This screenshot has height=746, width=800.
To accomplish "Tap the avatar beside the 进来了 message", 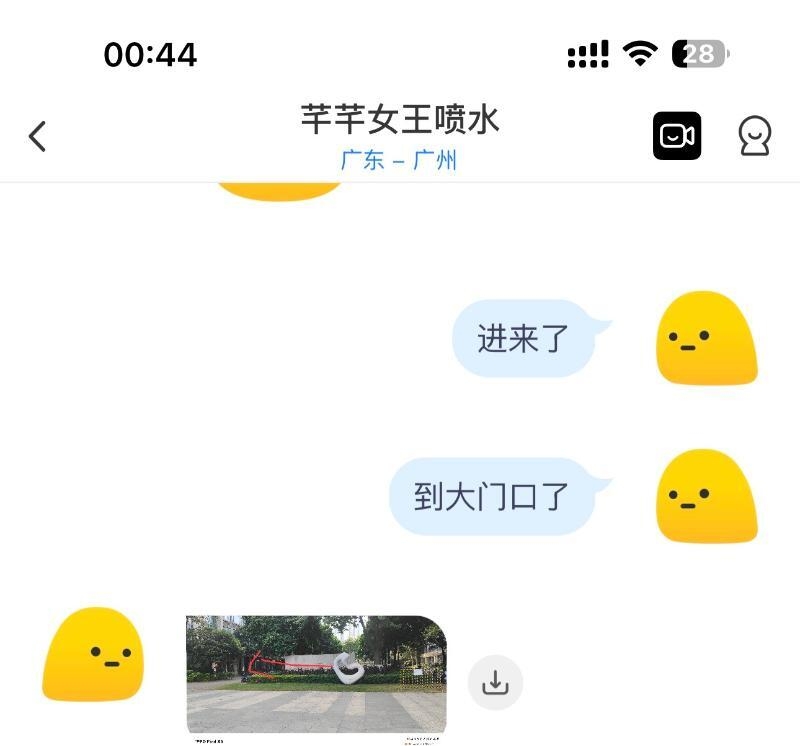I will tap(706, 338).
